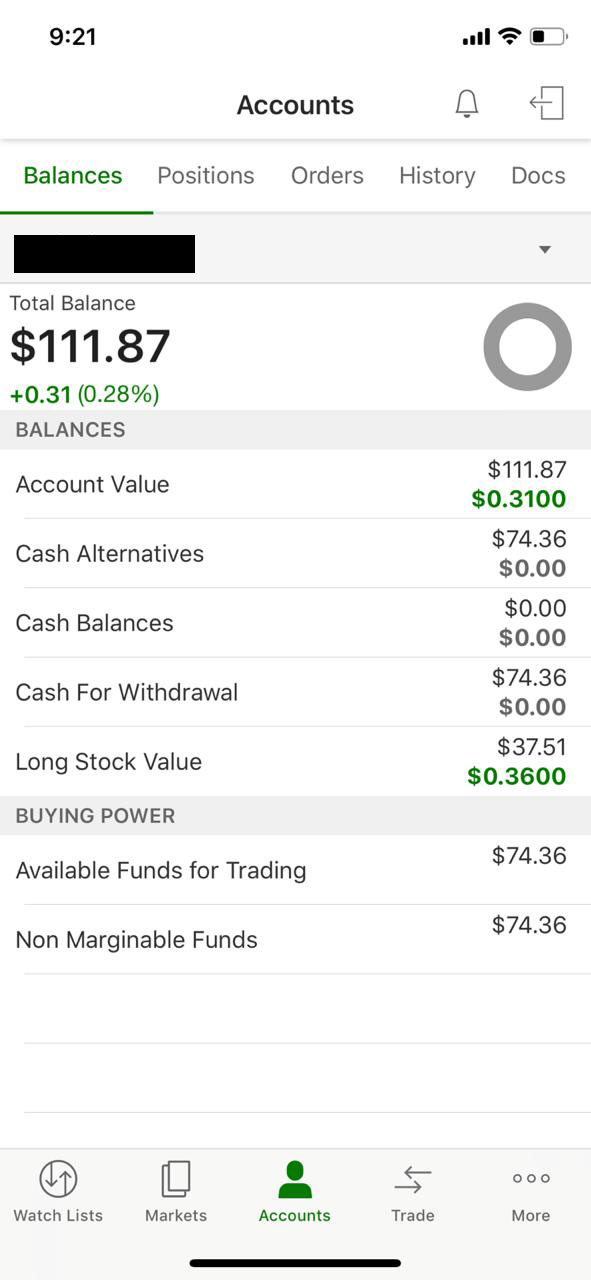Tap Accounts in bottom navigation
The image size is (591, 1280).
295,1191
